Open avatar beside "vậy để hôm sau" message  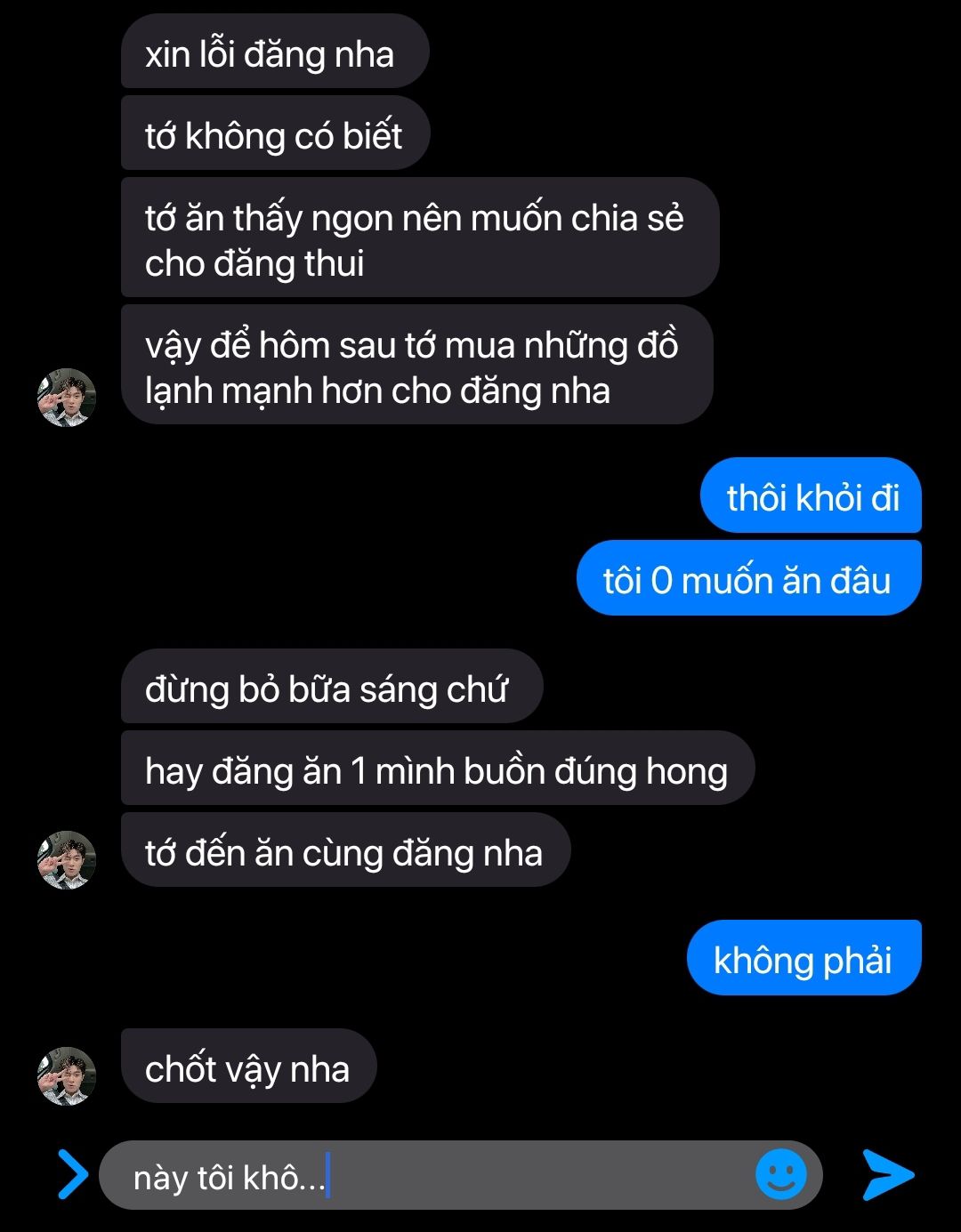click(66, 397)
